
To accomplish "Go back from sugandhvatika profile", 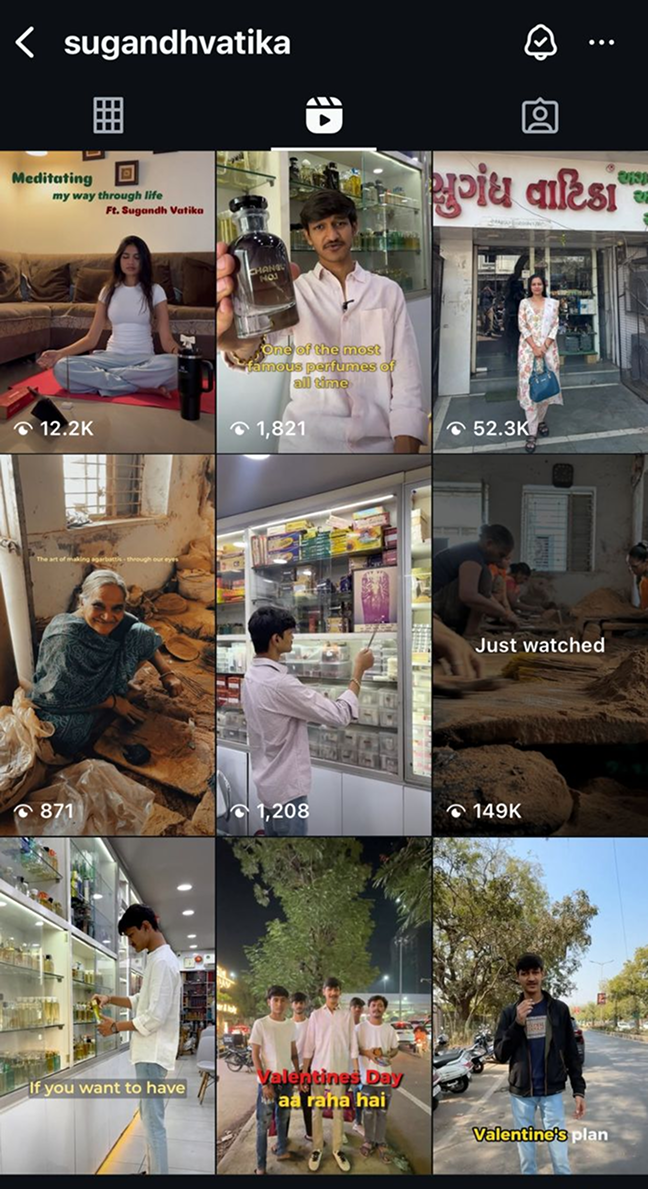I will tap(25, 43).
